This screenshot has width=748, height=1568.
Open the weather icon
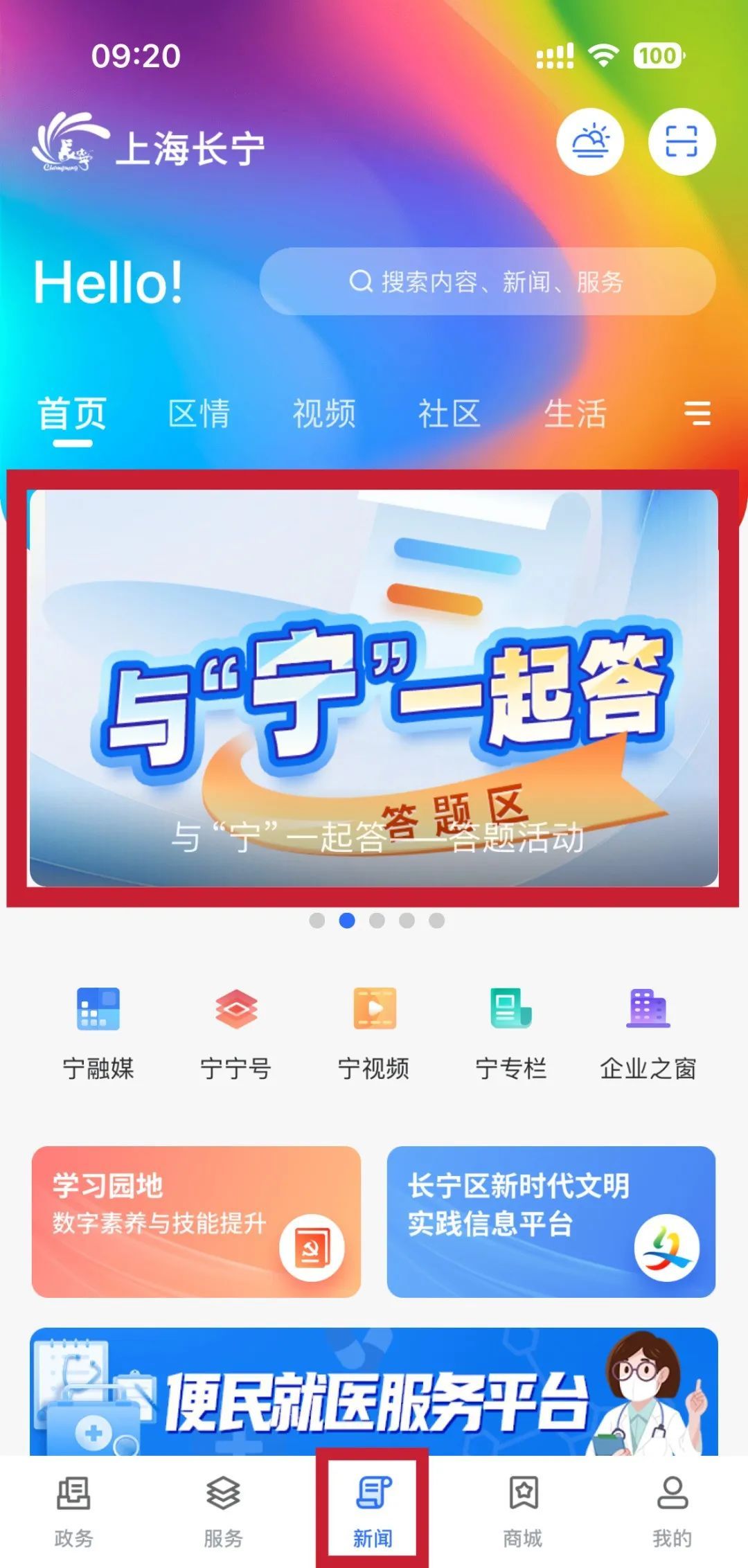[590, 142]
